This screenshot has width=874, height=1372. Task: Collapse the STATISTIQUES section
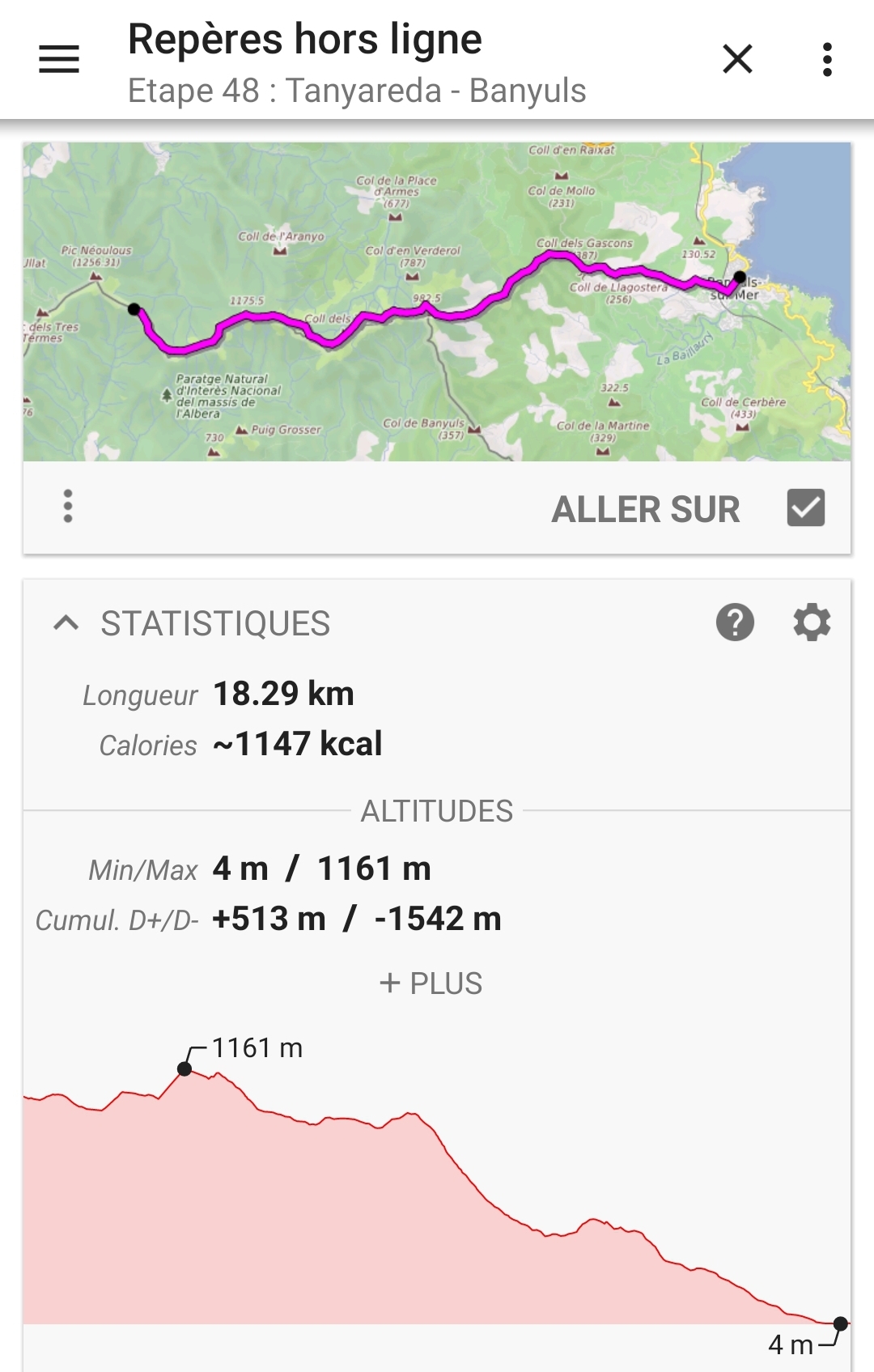[x=66, y=623]
